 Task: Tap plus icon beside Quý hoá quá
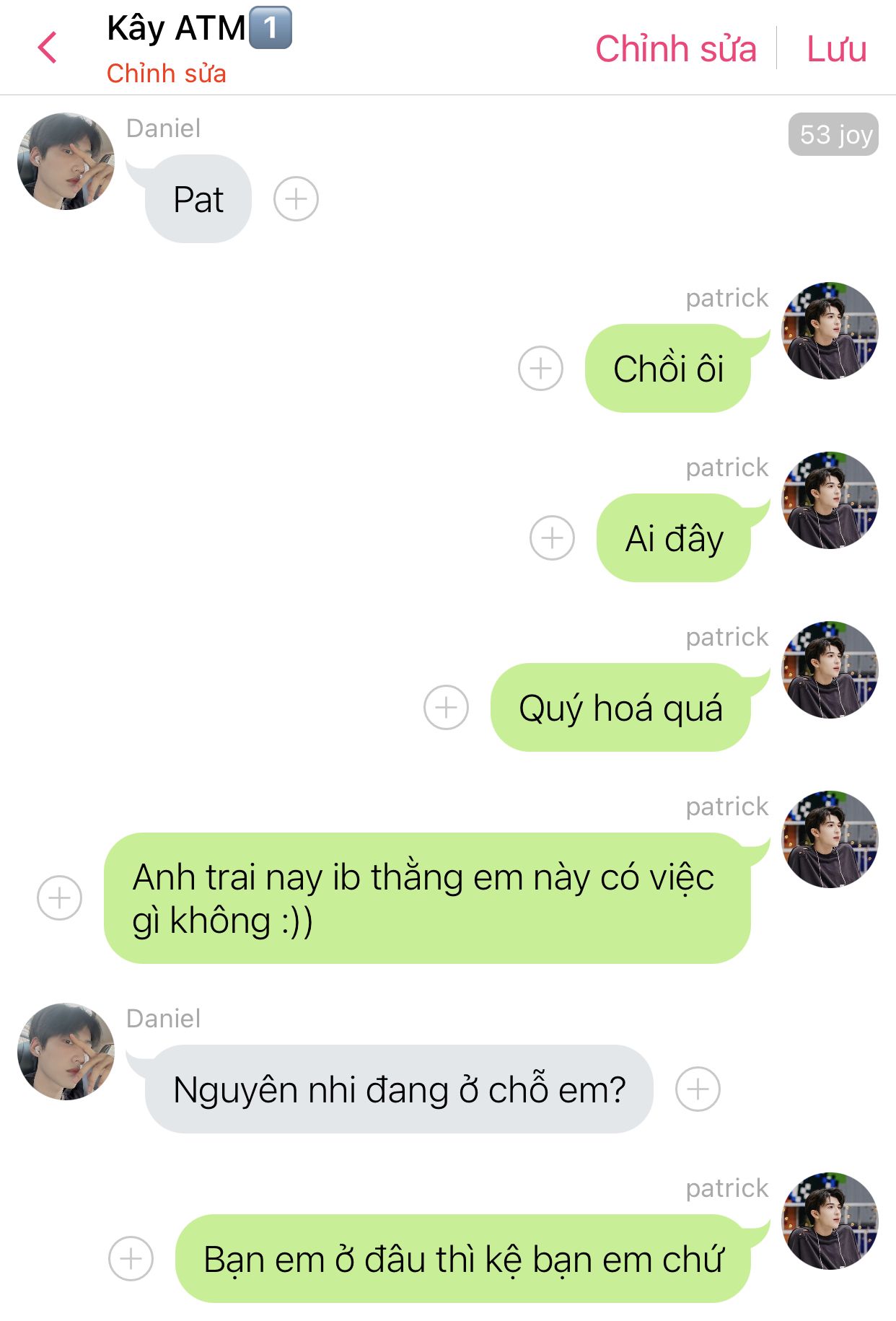coord(446,708)
